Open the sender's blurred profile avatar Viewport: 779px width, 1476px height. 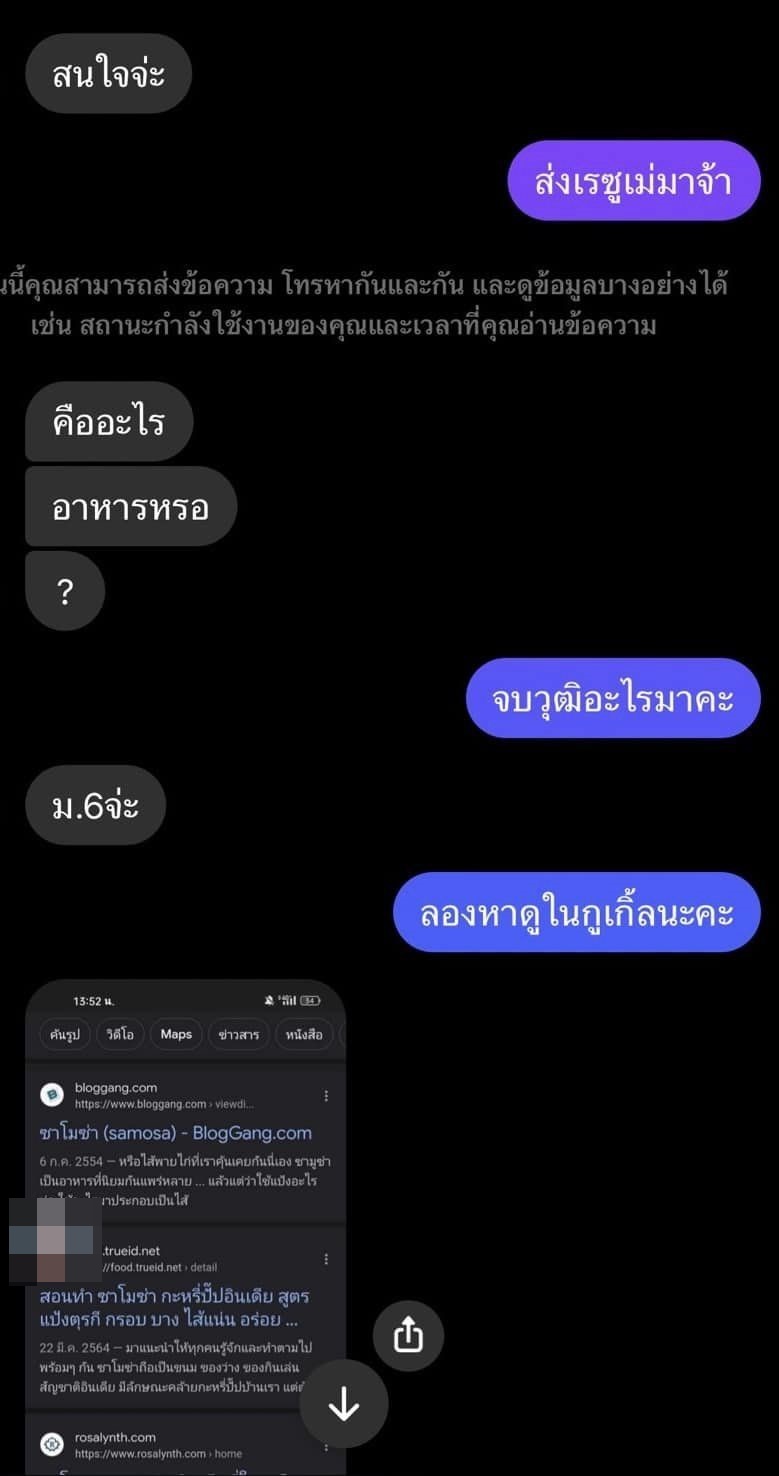tap(54, 1240)
